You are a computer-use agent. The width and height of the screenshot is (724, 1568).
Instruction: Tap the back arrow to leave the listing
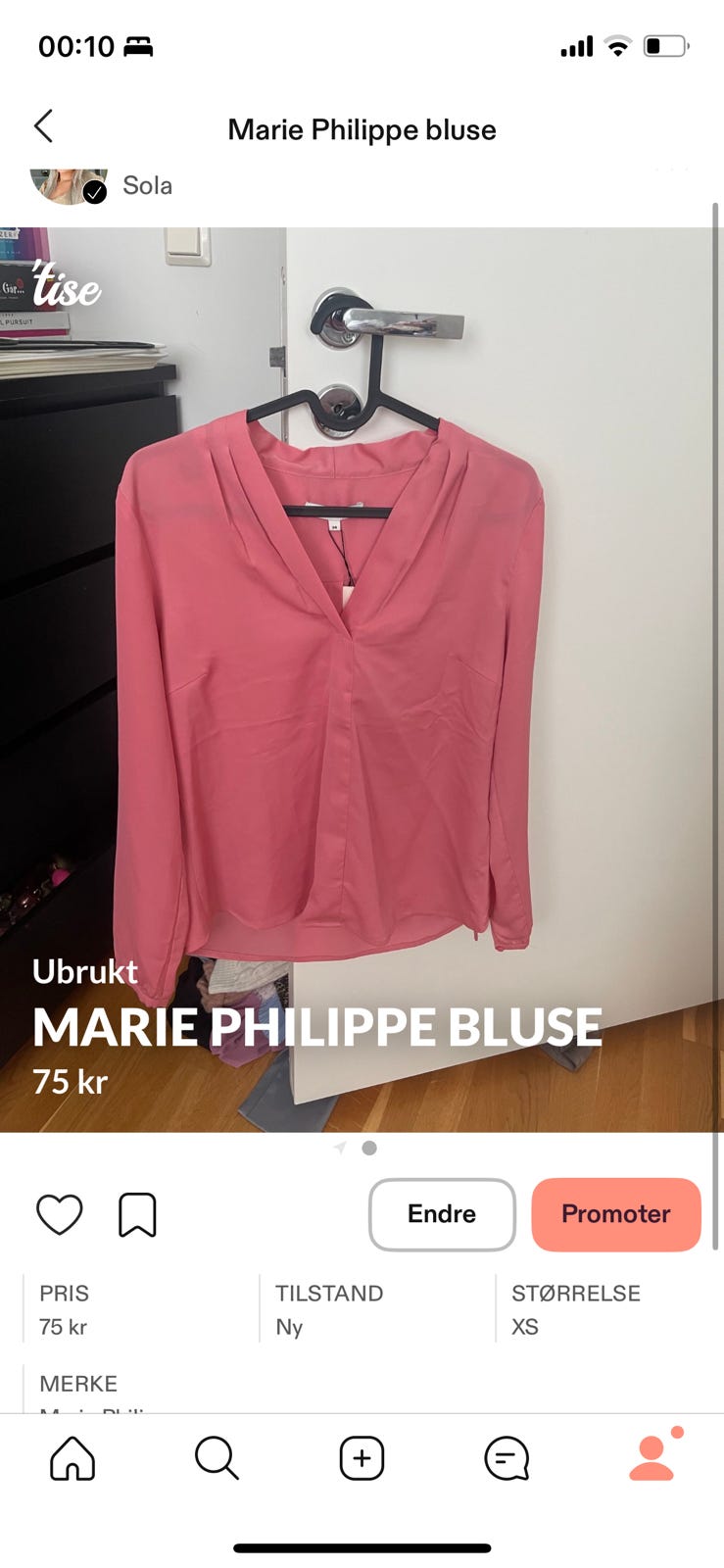point(44,127)
